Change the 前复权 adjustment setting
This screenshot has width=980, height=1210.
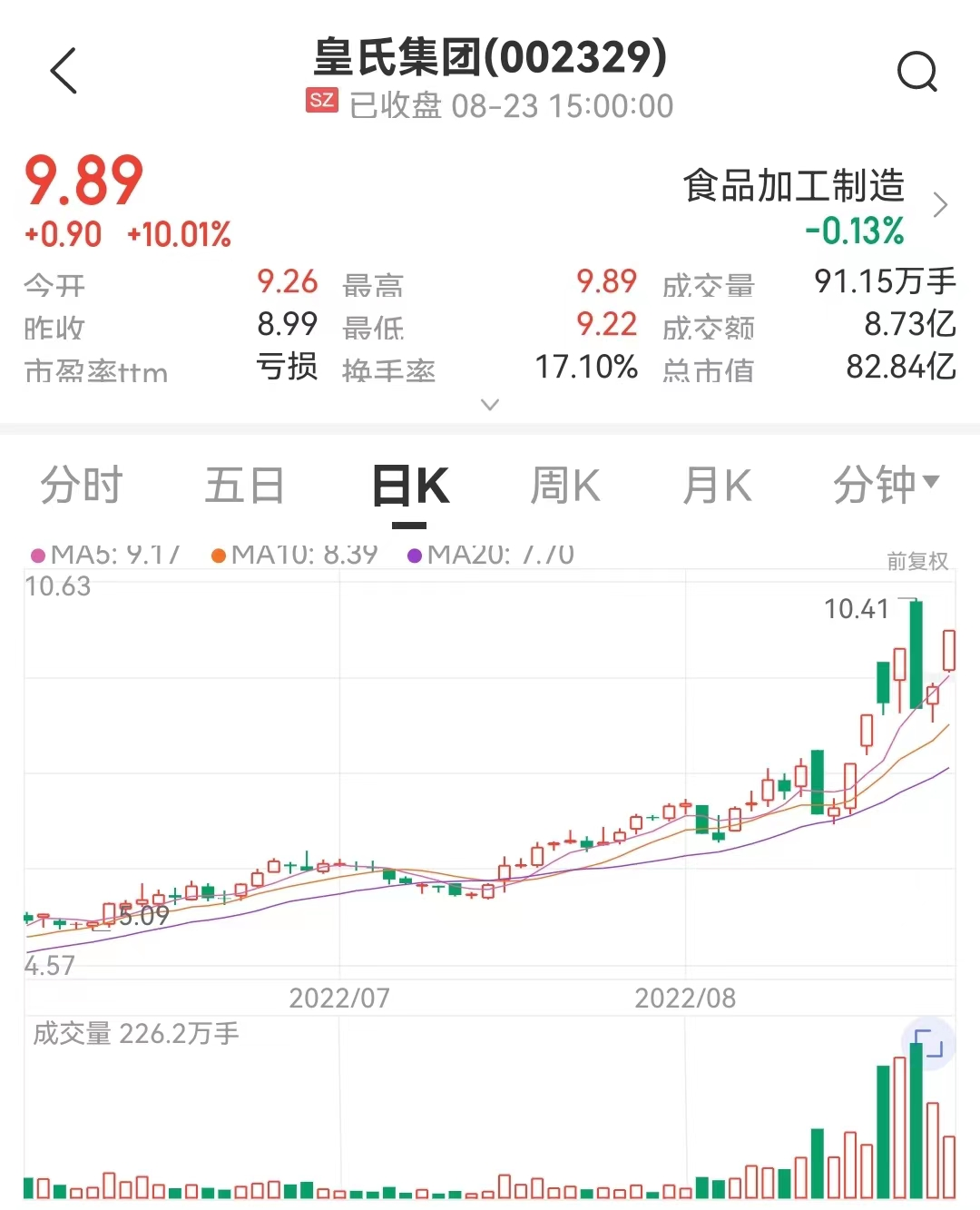click(x=917, y=561)
